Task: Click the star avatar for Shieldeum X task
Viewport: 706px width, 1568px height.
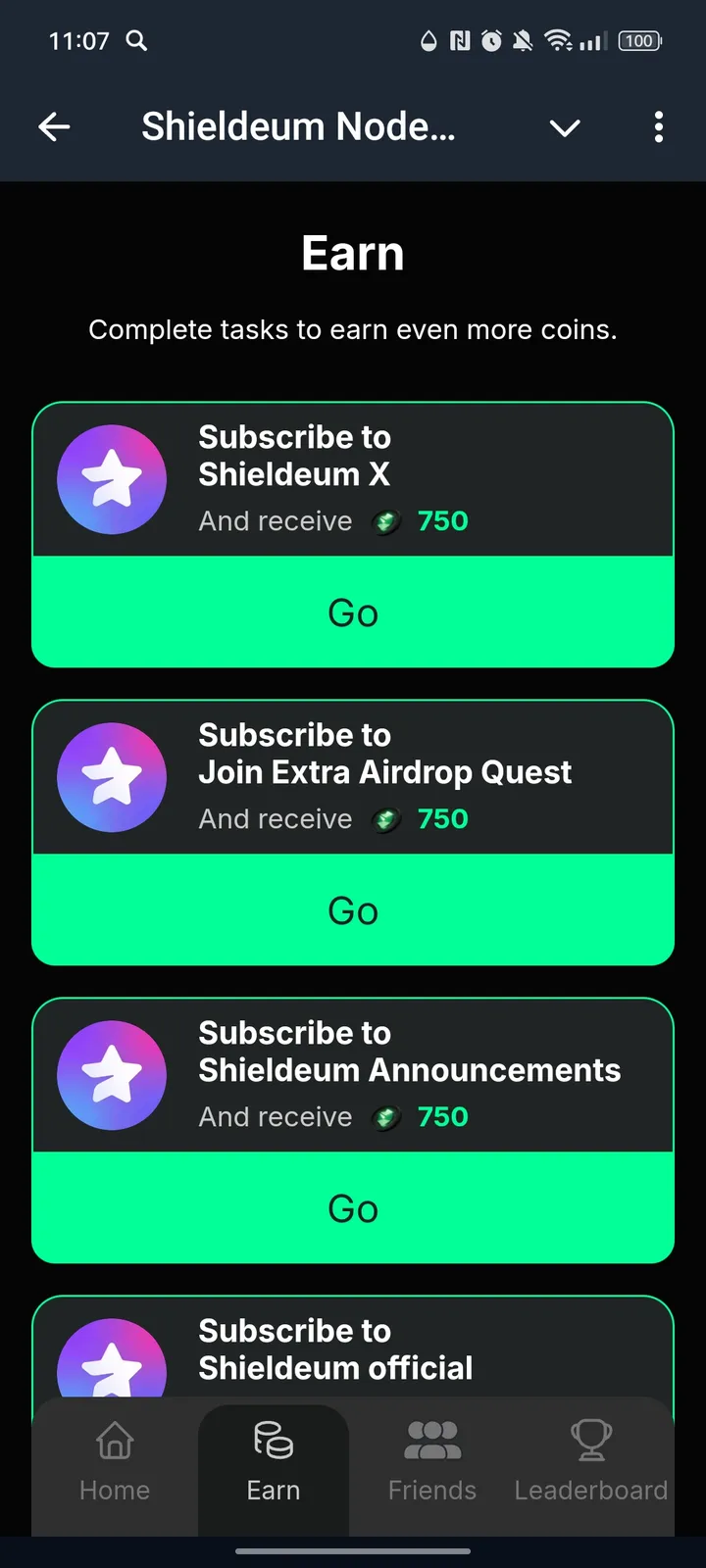Action: point(112,479)
